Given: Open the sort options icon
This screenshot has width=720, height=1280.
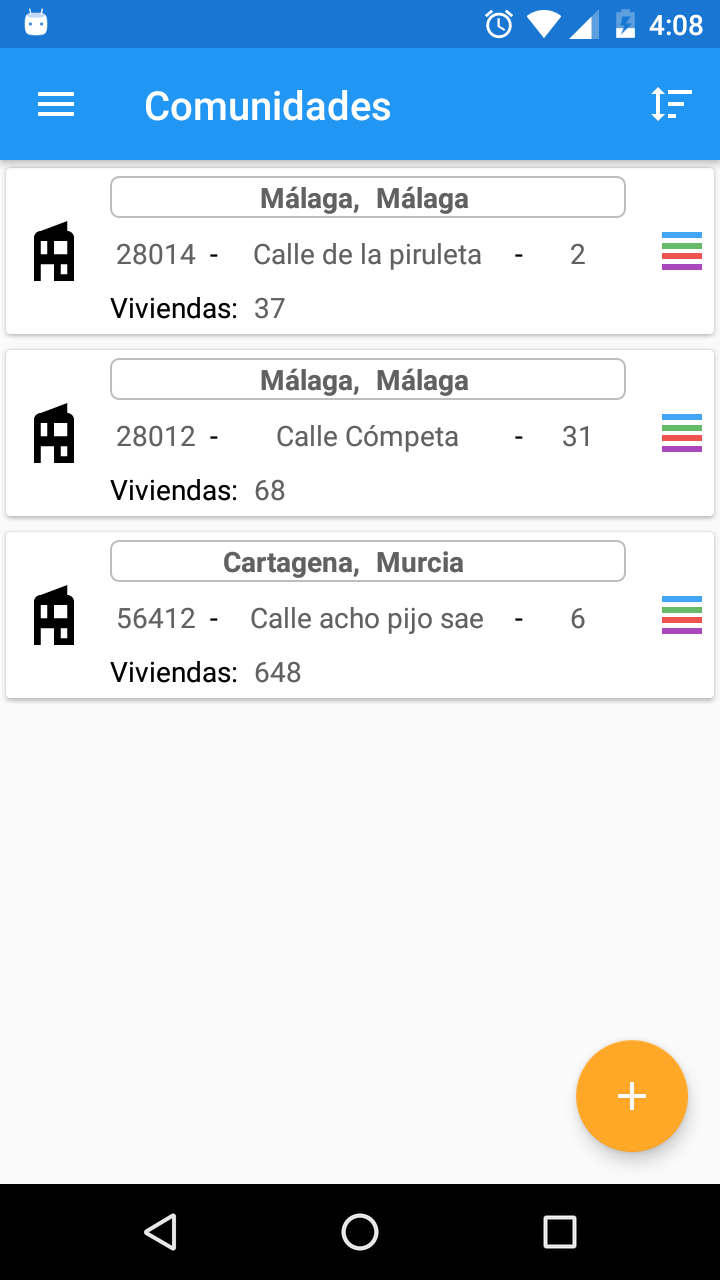Looking at the screenshot, I should pyautogui.click(x=671, y=105).
